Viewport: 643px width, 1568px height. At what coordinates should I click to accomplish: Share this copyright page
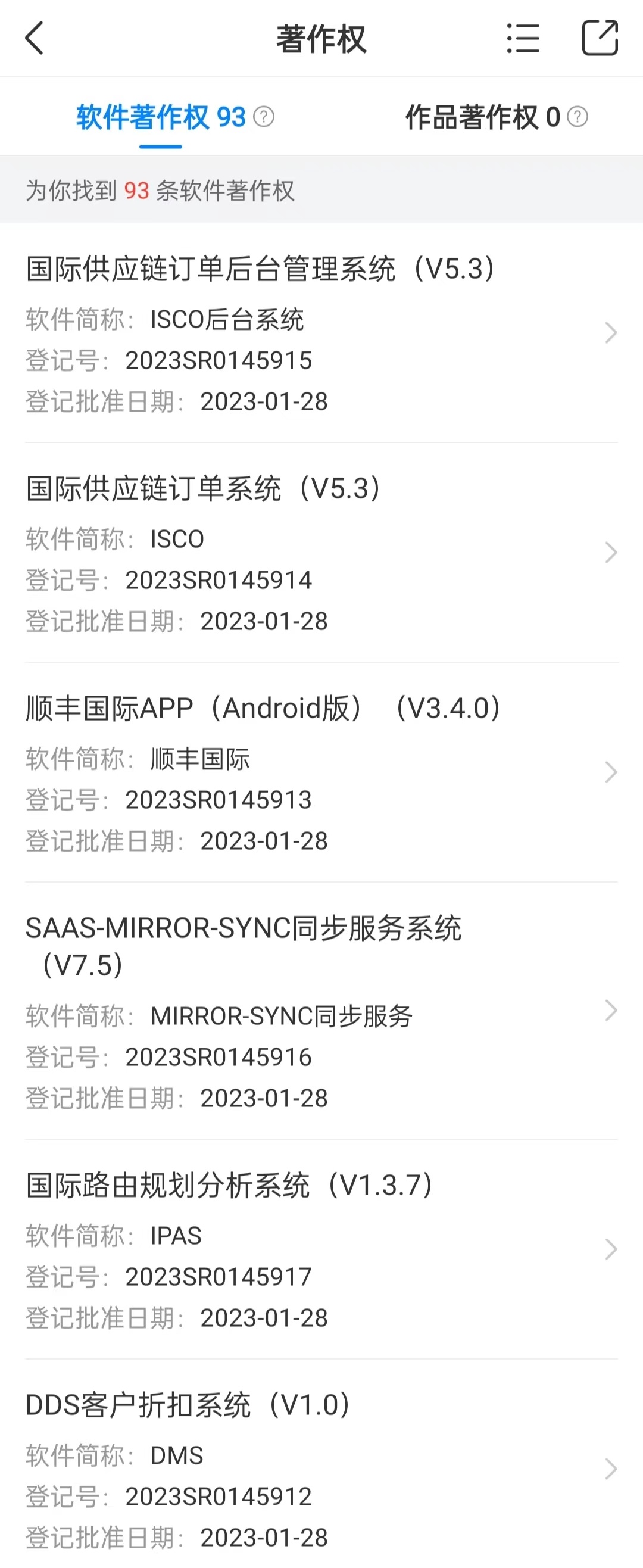(600, 38)
